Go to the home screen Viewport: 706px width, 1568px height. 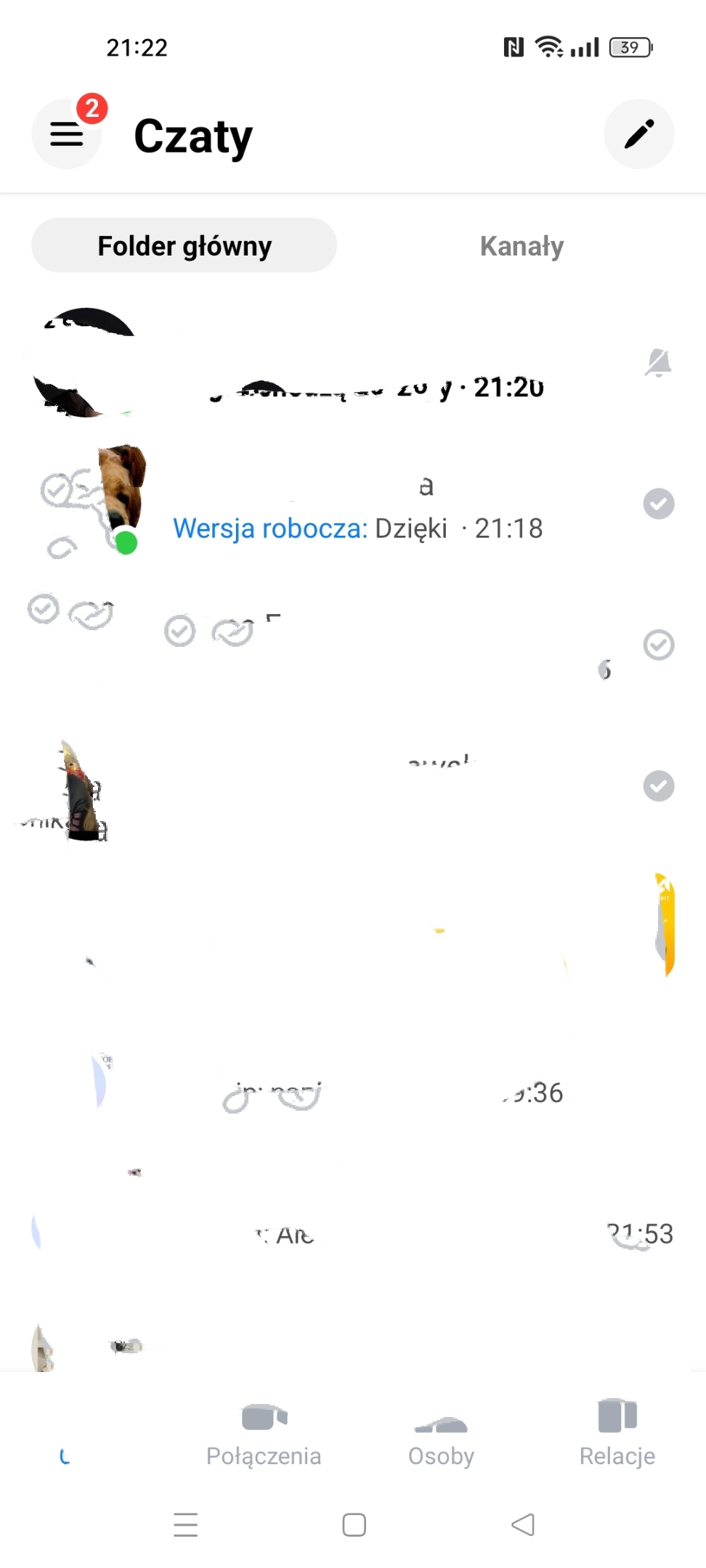[x=354, y=1524]
